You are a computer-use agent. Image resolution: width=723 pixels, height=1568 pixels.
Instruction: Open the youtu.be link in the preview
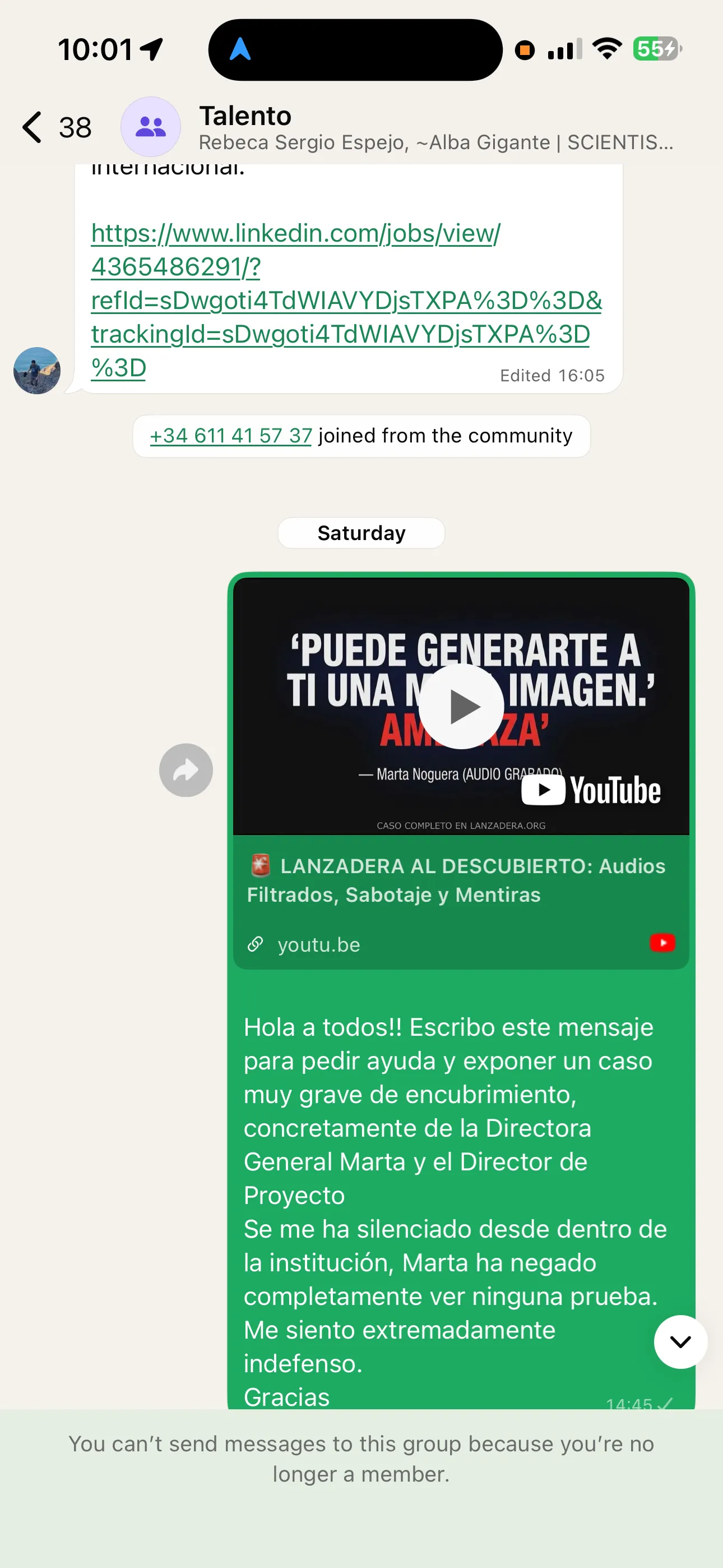coord(318,944)
